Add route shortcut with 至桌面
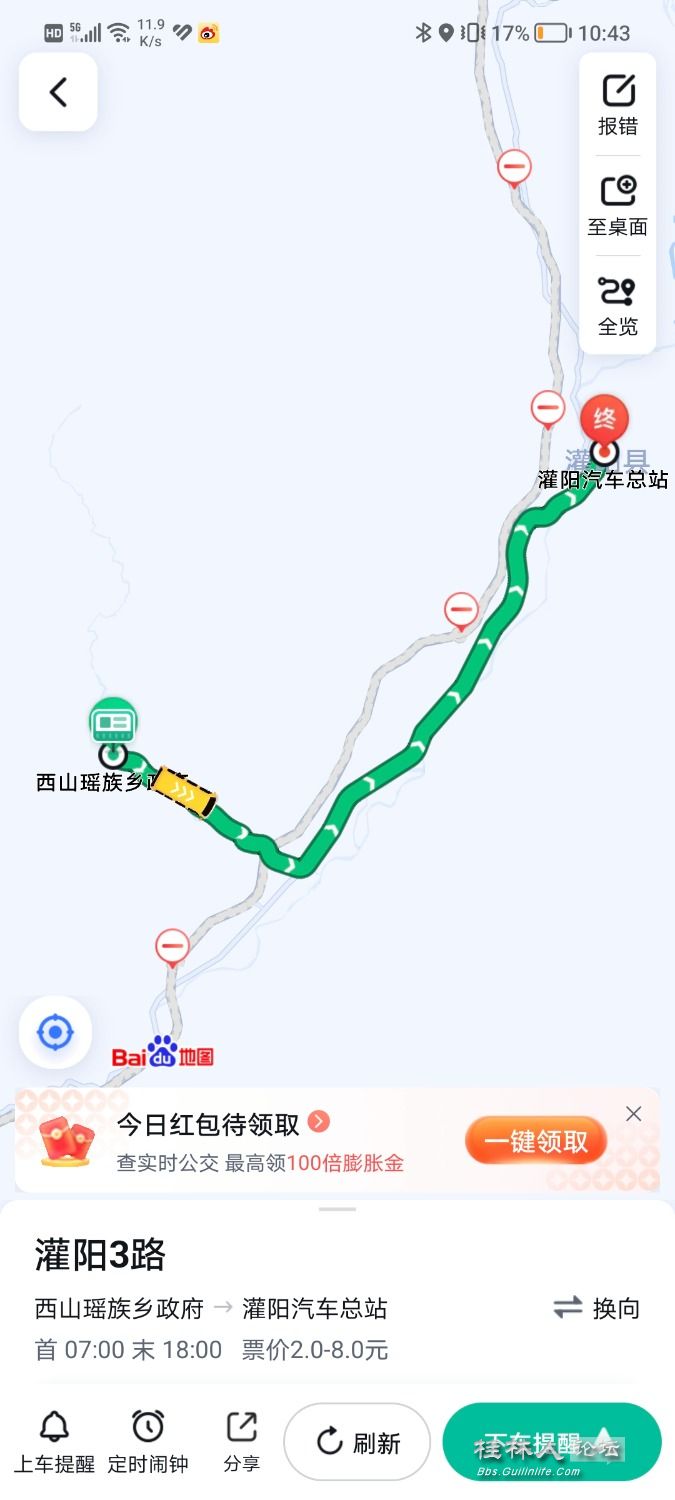The width and height of the screenshot is (675, 1500). coord(618,205)
